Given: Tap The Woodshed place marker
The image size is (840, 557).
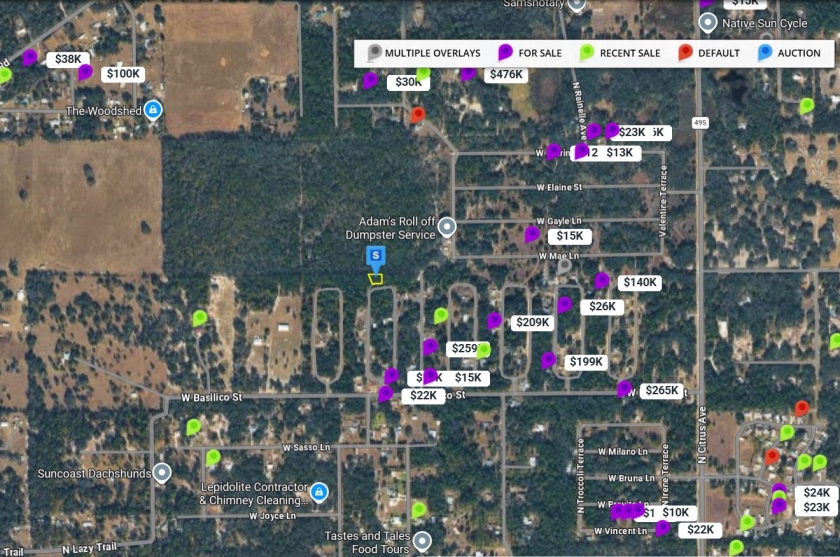Looking at the screenshot, I should tap(153, 110).
